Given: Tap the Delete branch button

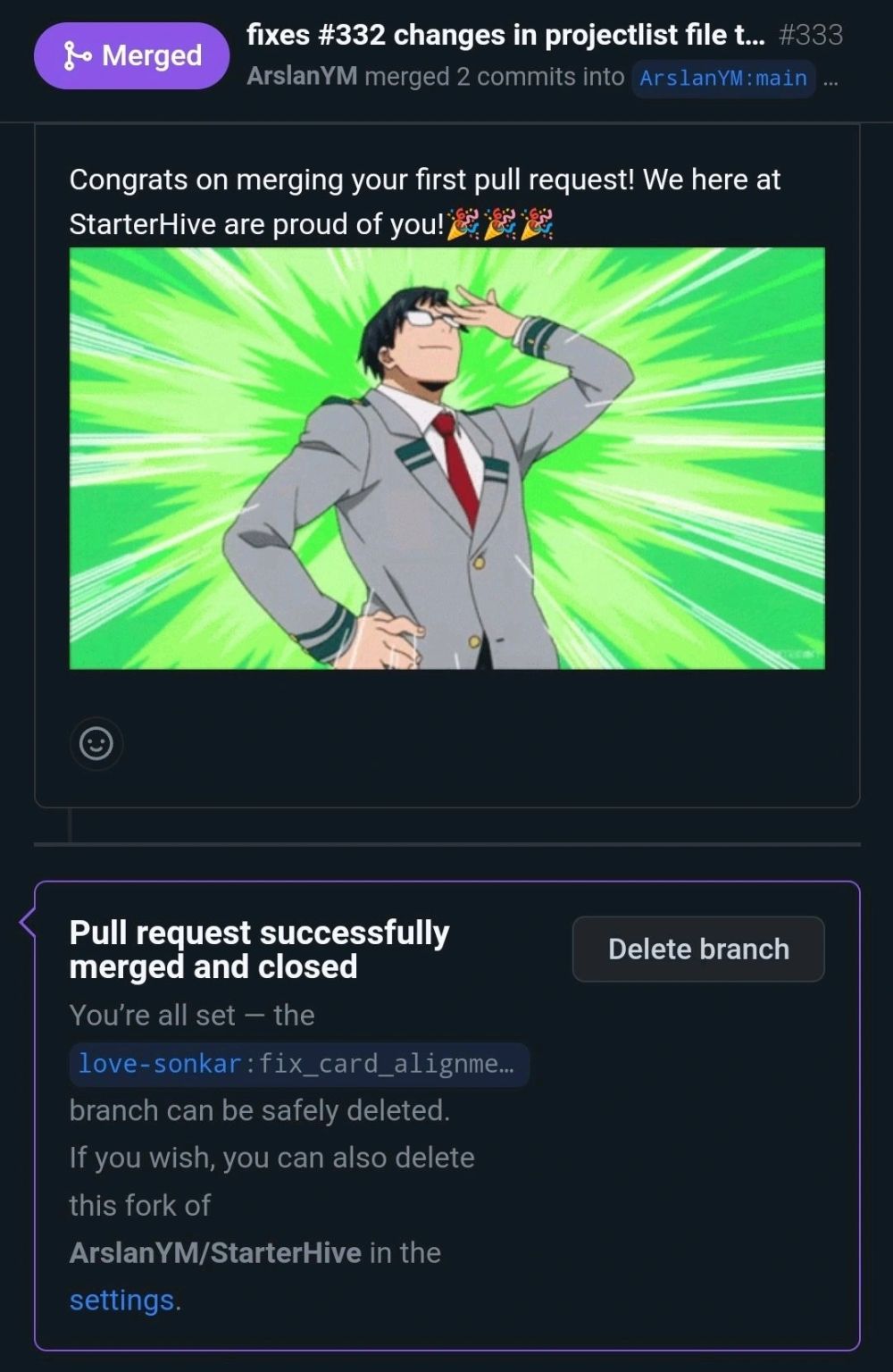Looking at the screenshot, I should [697, 949].
